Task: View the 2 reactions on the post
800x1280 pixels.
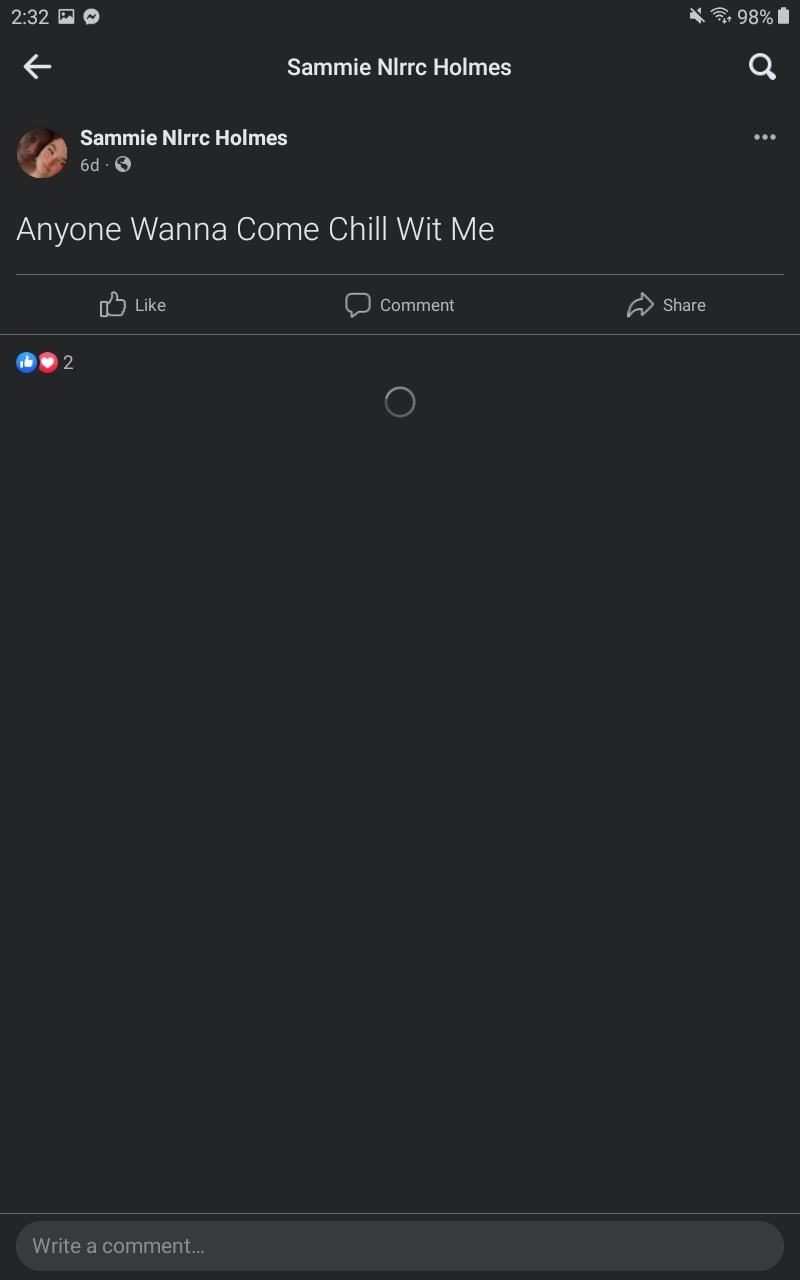Action: (45, 362)
